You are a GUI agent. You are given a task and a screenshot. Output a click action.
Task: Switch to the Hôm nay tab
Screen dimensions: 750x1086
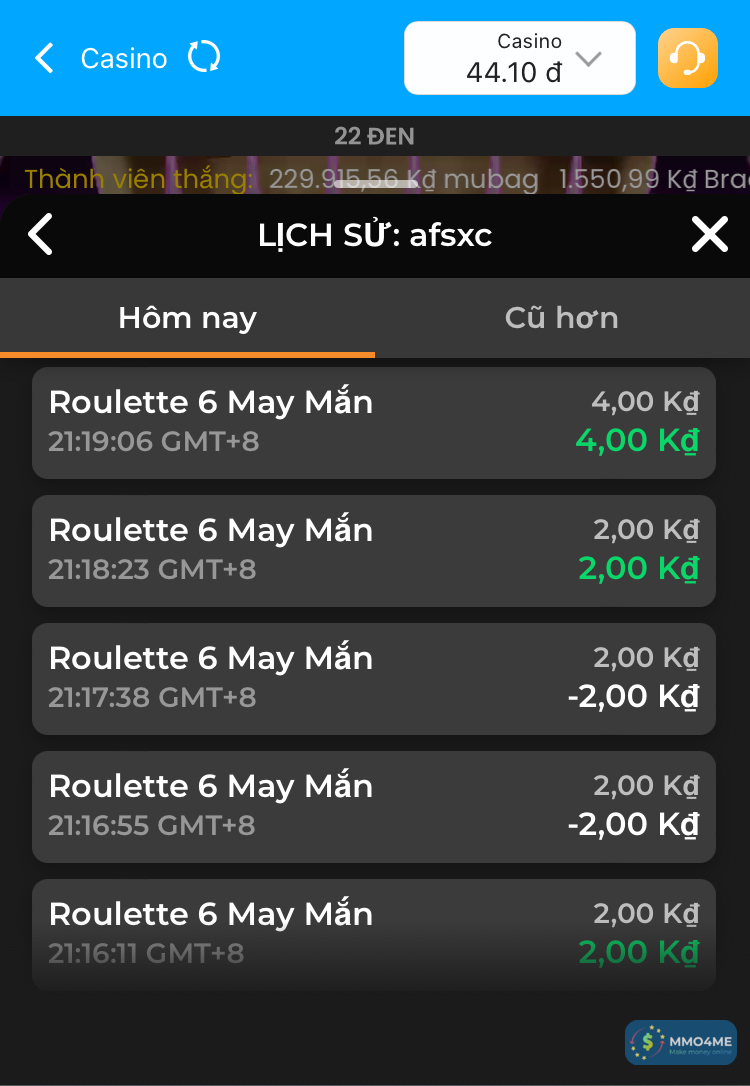187,318
